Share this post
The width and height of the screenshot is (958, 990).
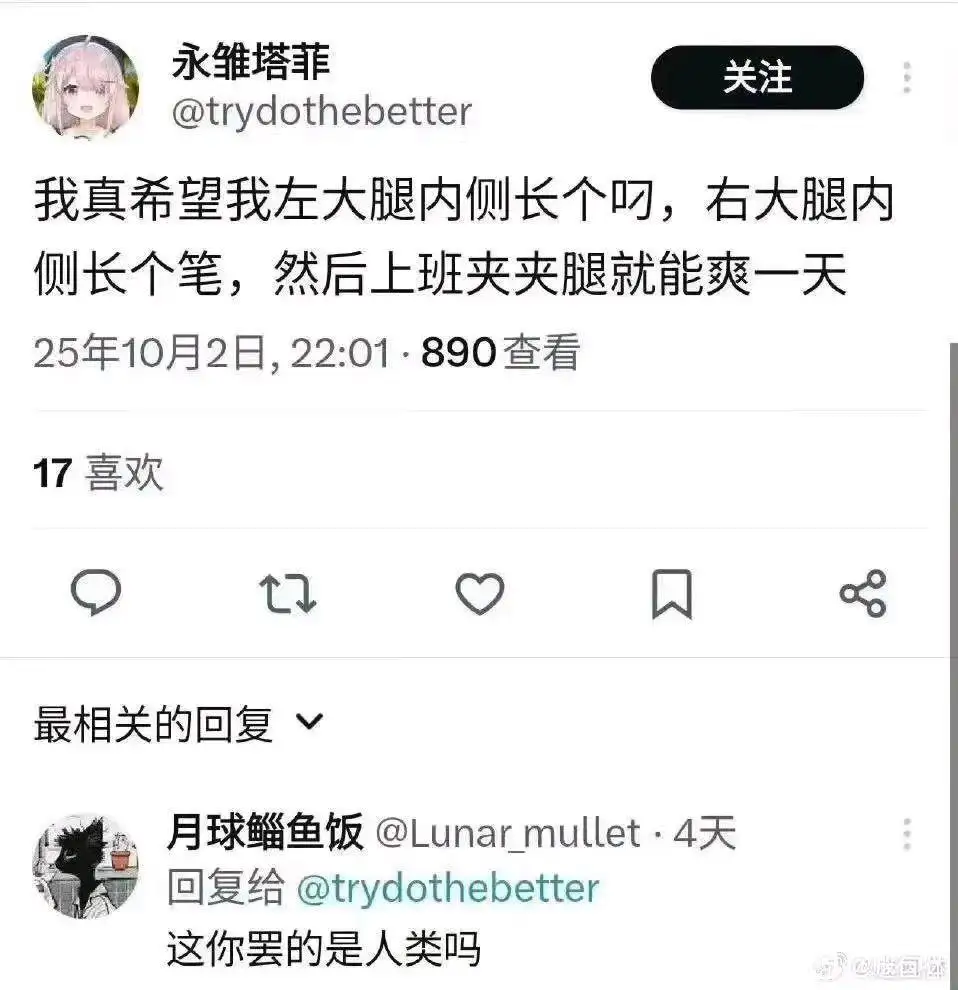click(863, 593)
